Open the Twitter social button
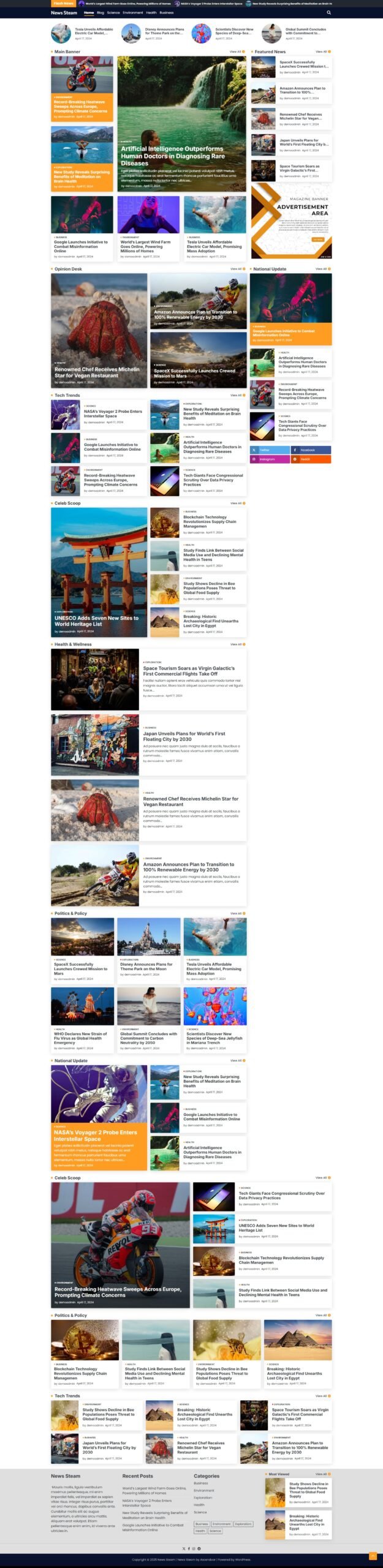Image resolution: width=383 pixels, height=1568 pixels. click(x=270, y=450)
